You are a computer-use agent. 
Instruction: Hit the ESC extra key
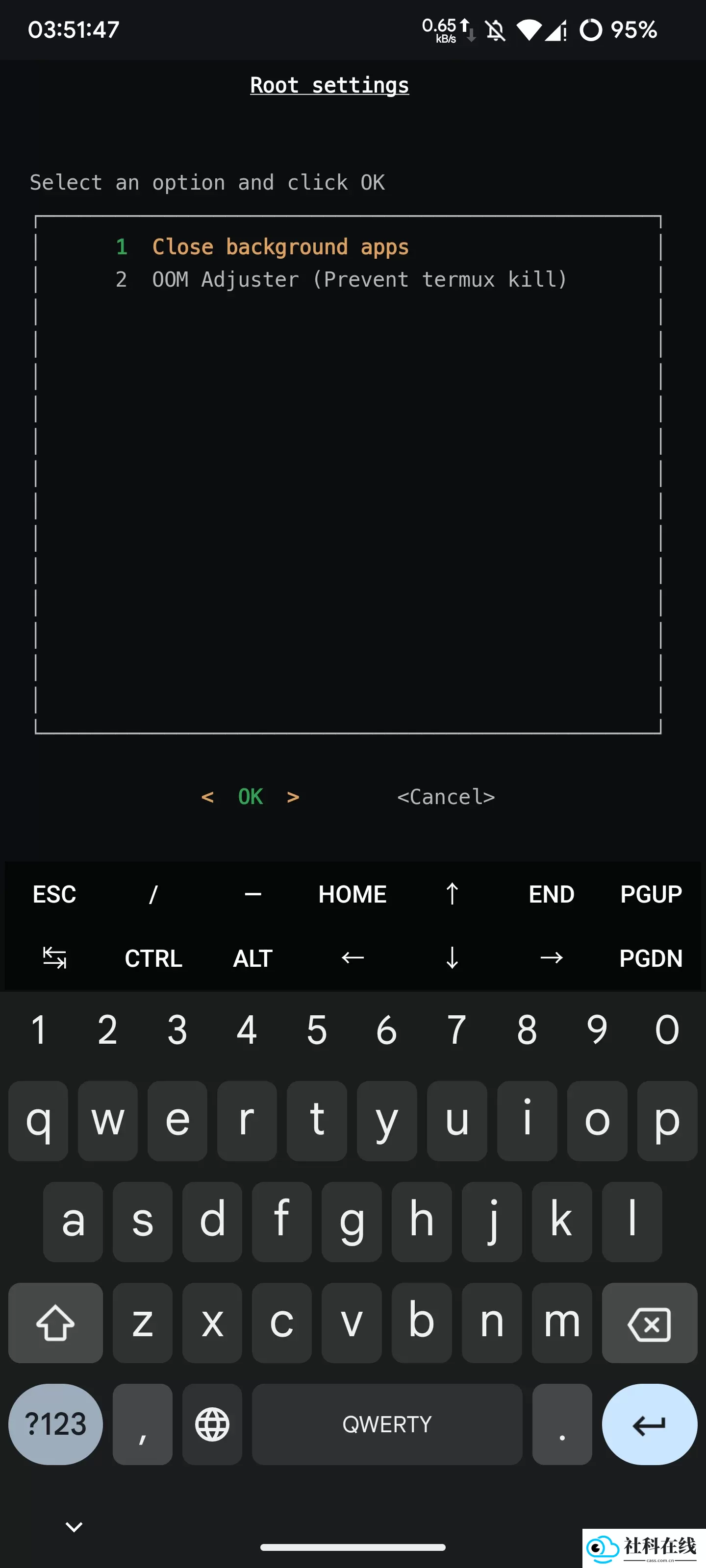click(x=54, y=894)
